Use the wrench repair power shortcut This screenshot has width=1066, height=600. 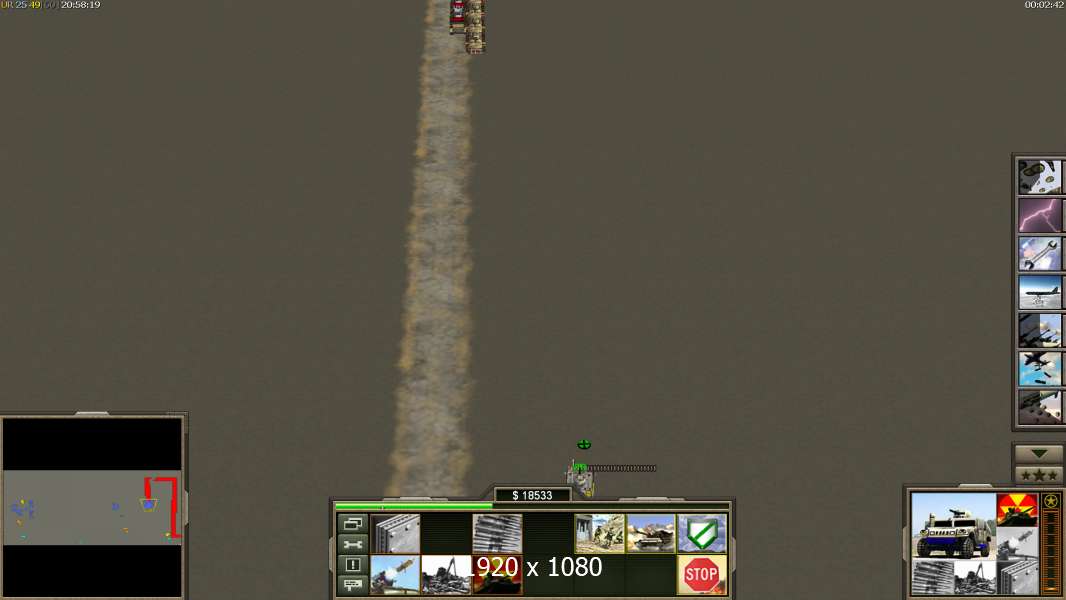(1039, 254)
